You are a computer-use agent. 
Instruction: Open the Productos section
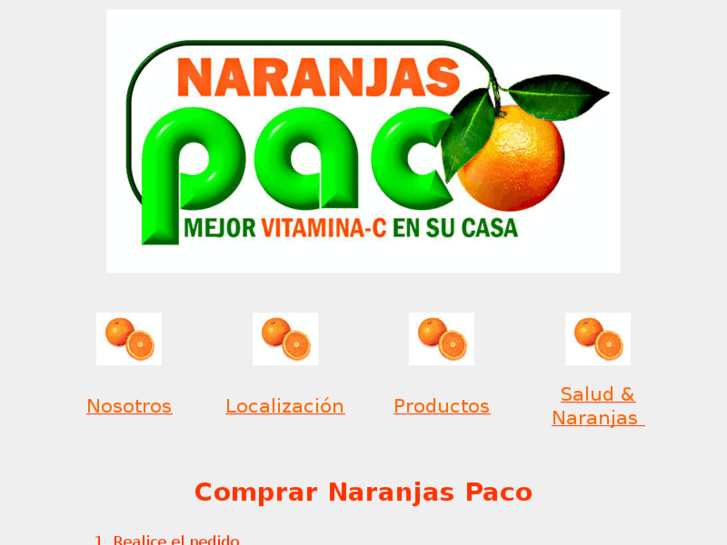click(x=441, y=406)
